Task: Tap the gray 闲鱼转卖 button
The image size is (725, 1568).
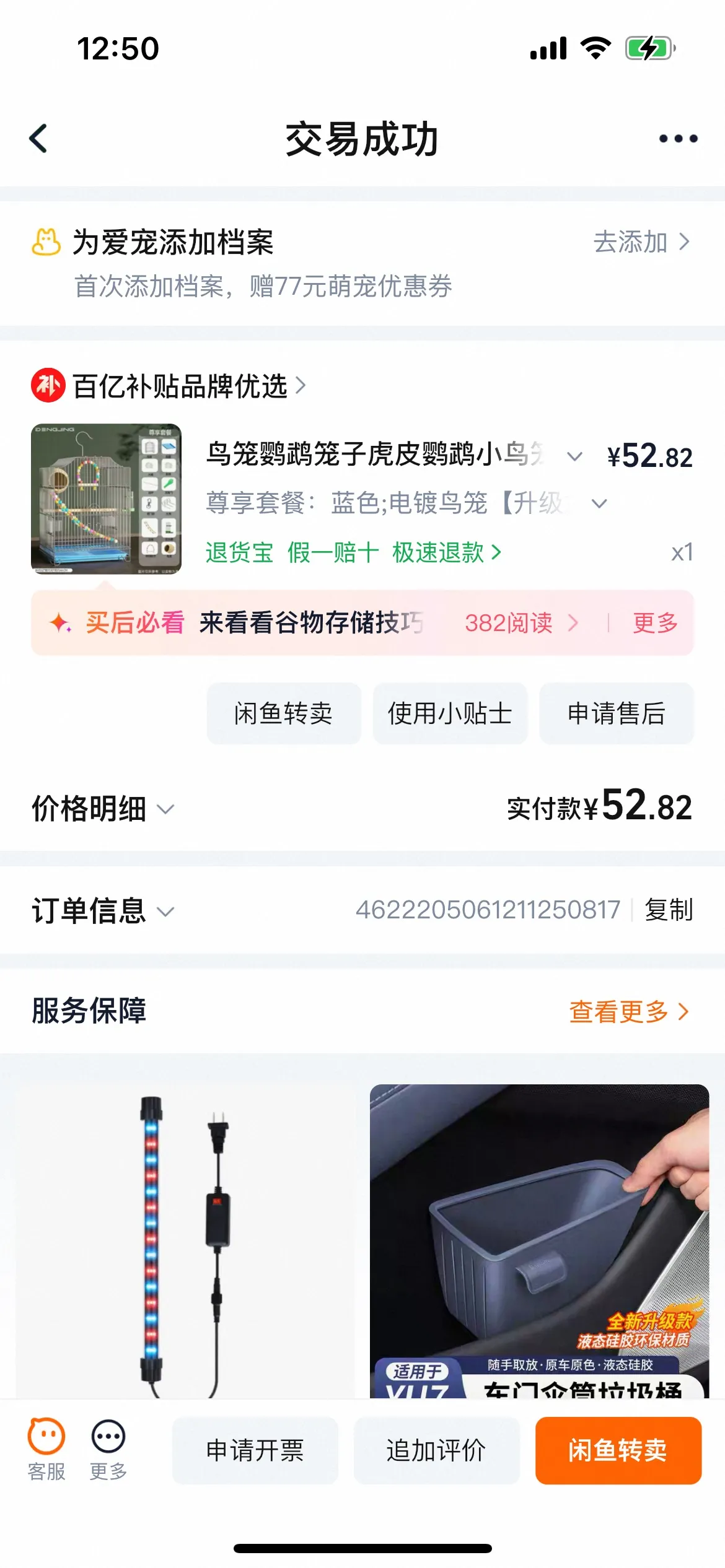Action: [283, 713]
